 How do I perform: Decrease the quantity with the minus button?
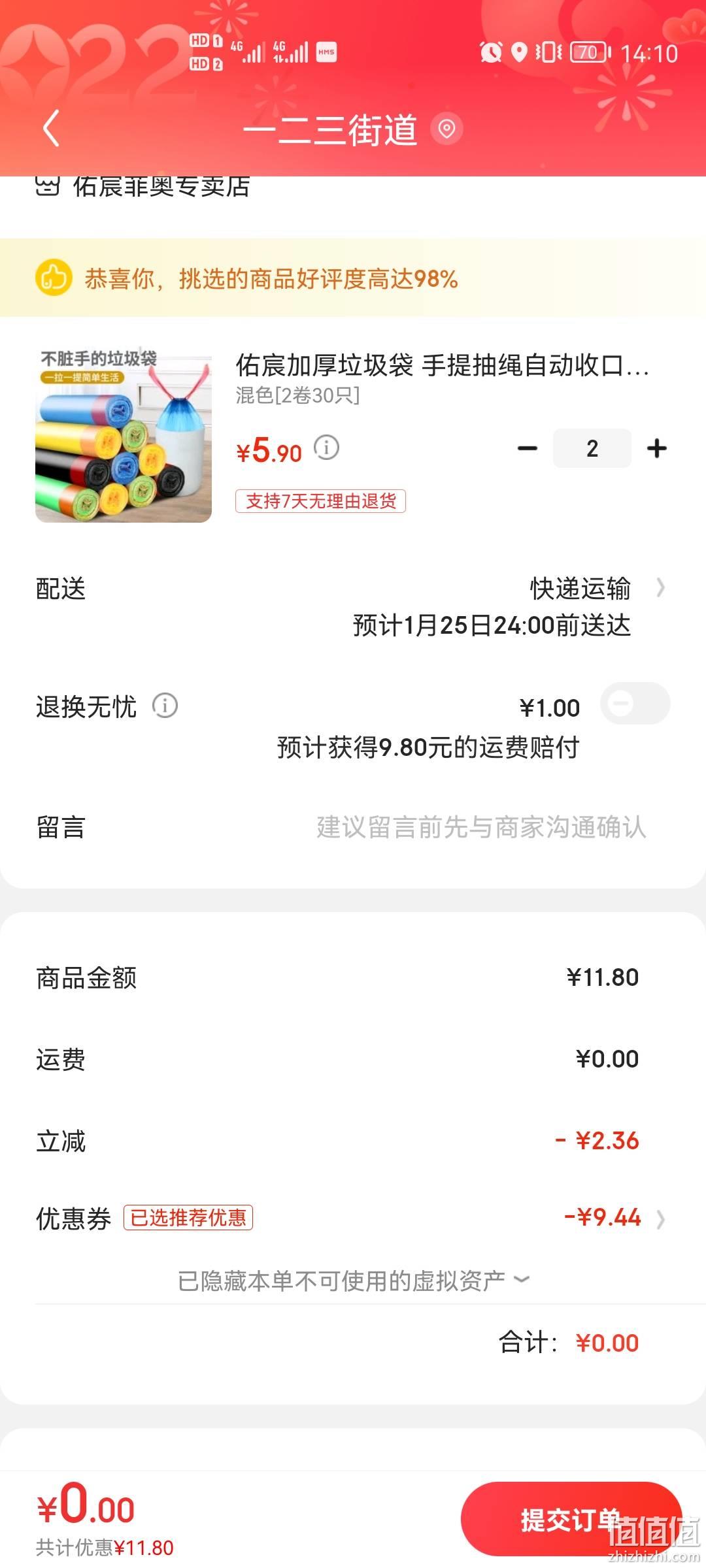(527, 449)
